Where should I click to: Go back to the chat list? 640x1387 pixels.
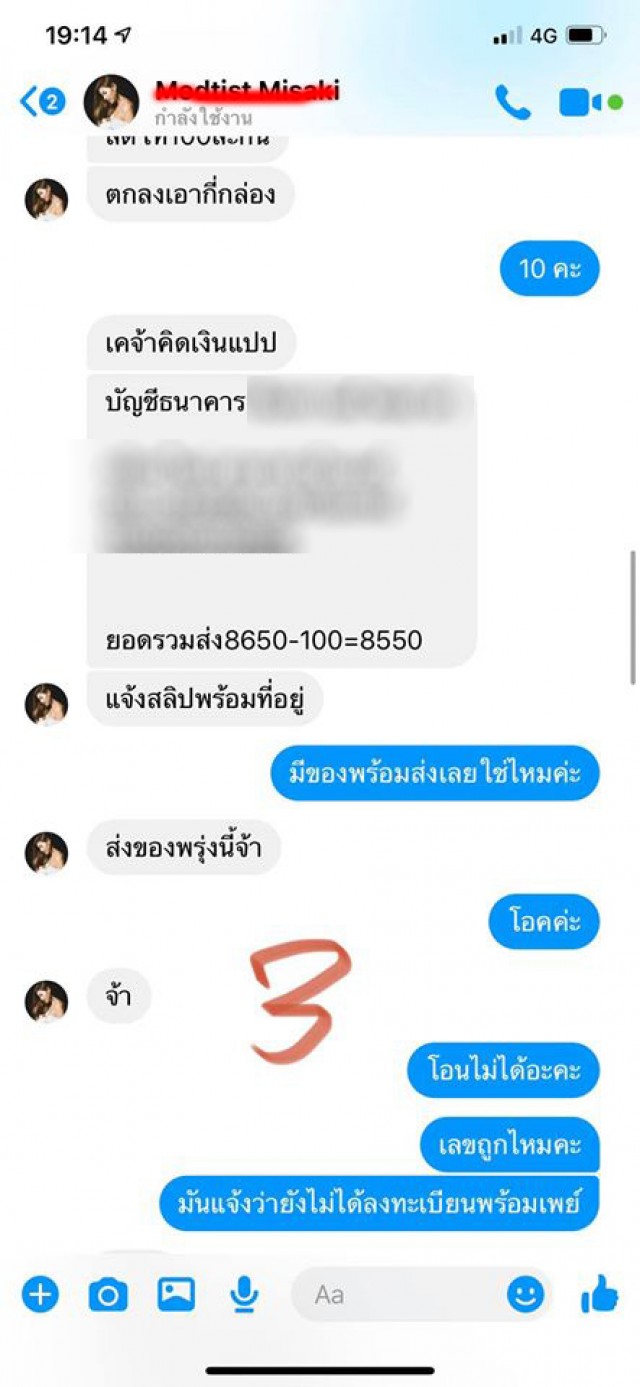point(40,101)
